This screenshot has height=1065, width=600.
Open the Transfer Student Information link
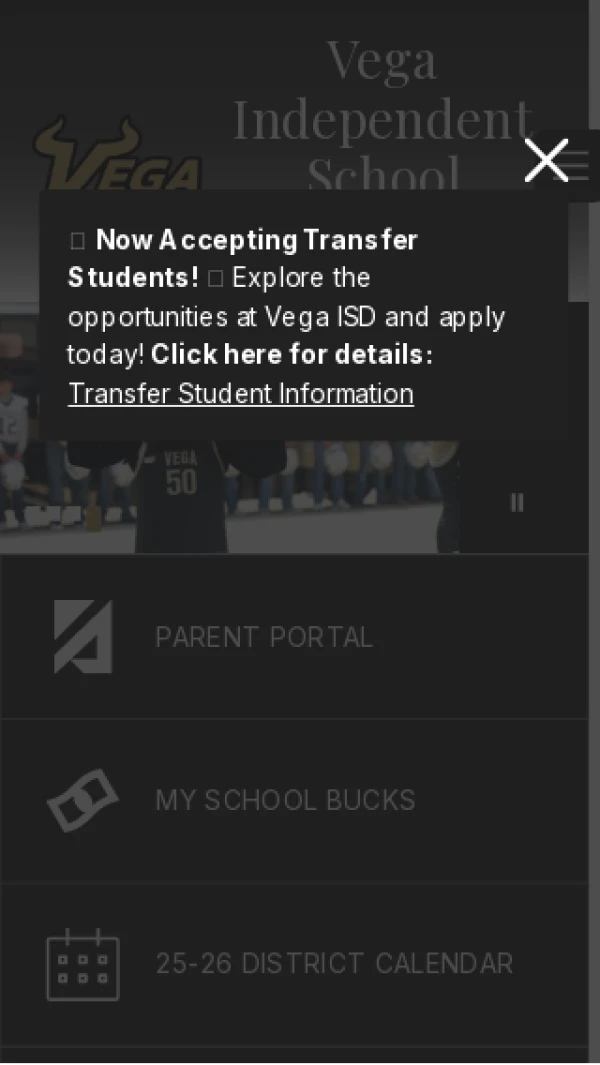241,394
